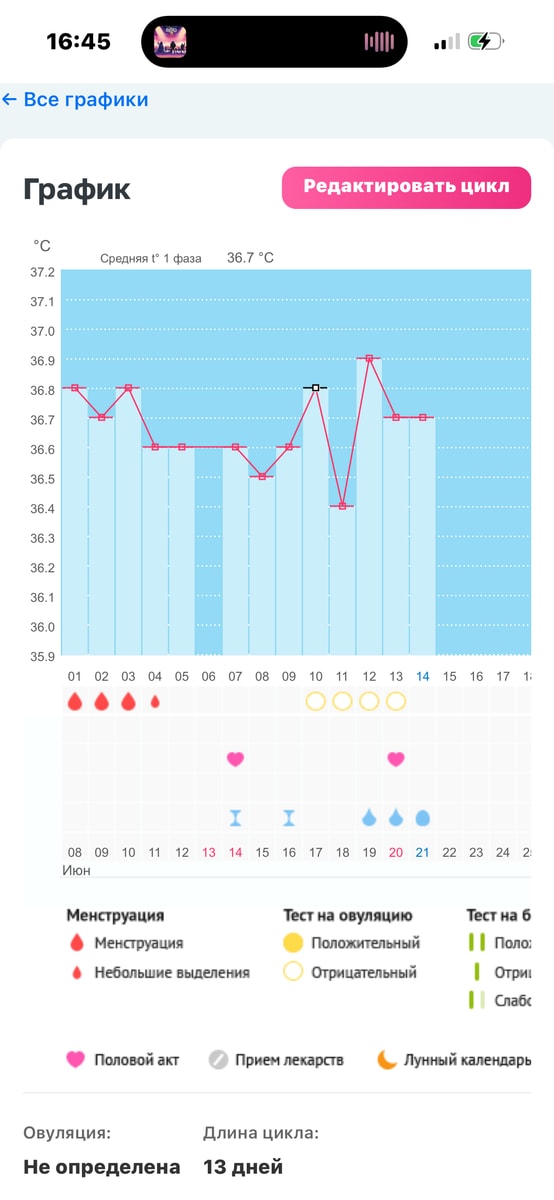
Task: Go back to Все графики
Action: coord(75,99)
